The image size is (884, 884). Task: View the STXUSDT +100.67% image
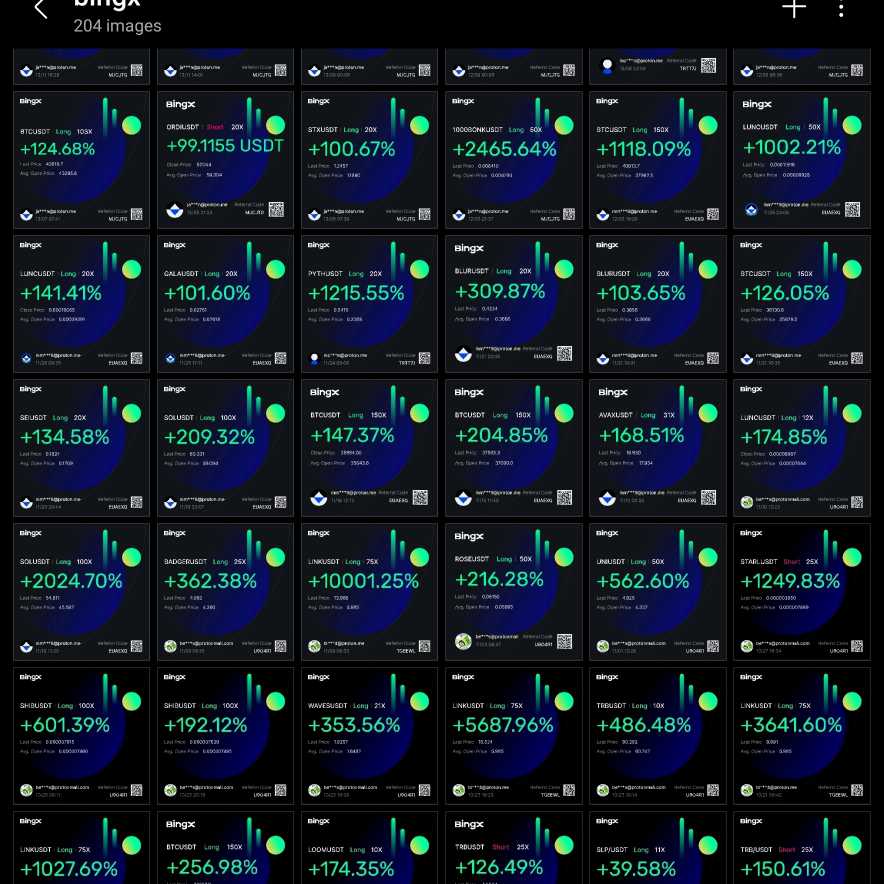pyautogui.click(x=369, y=159)
